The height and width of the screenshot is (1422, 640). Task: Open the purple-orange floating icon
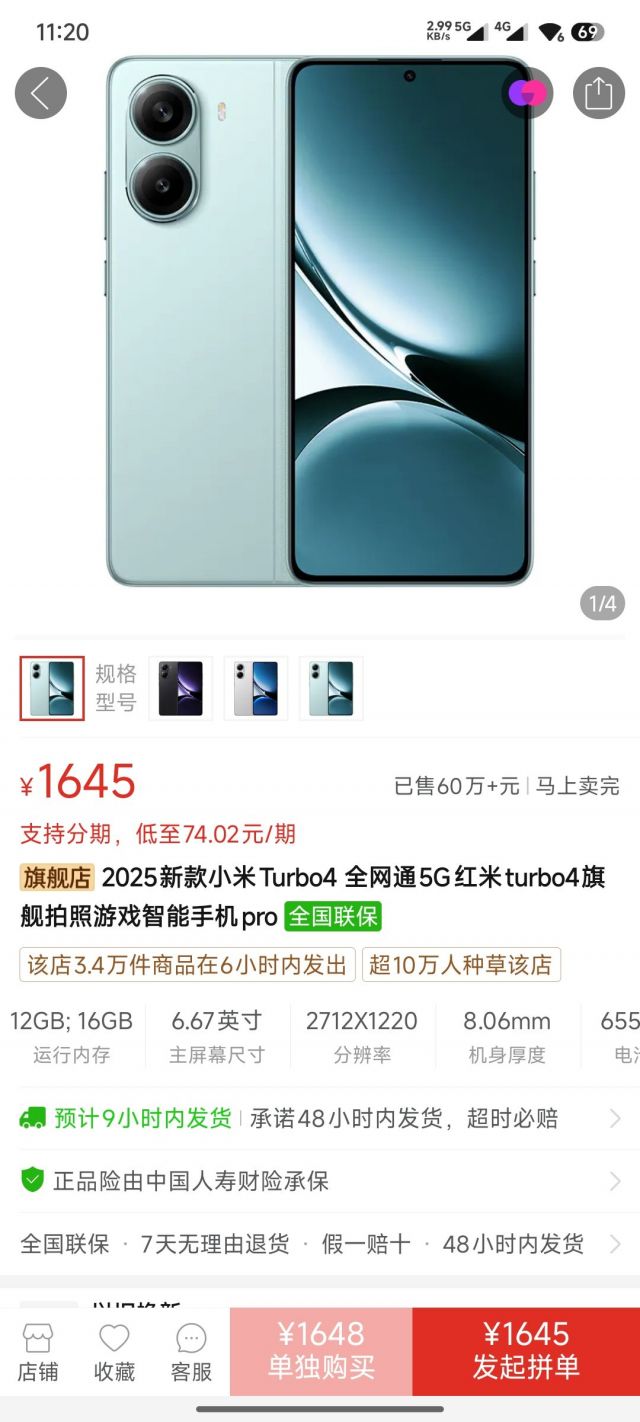[x=527, y=93]
